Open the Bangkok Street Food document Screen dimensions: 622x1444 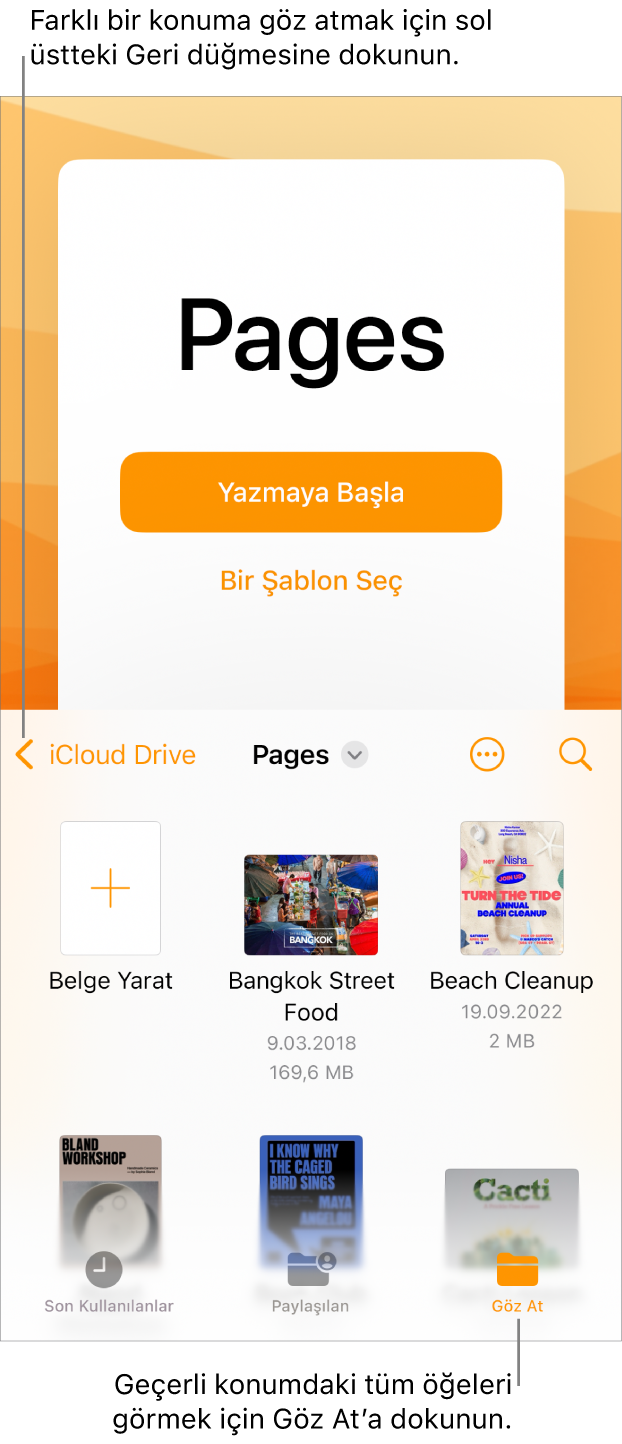coord(311,905)
